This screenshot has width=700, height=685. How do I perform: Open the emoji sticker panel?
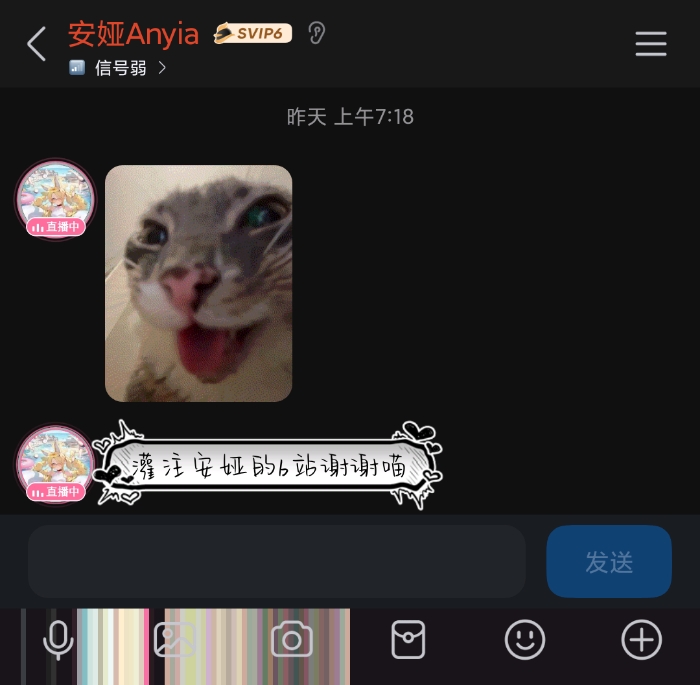[525, 640]
